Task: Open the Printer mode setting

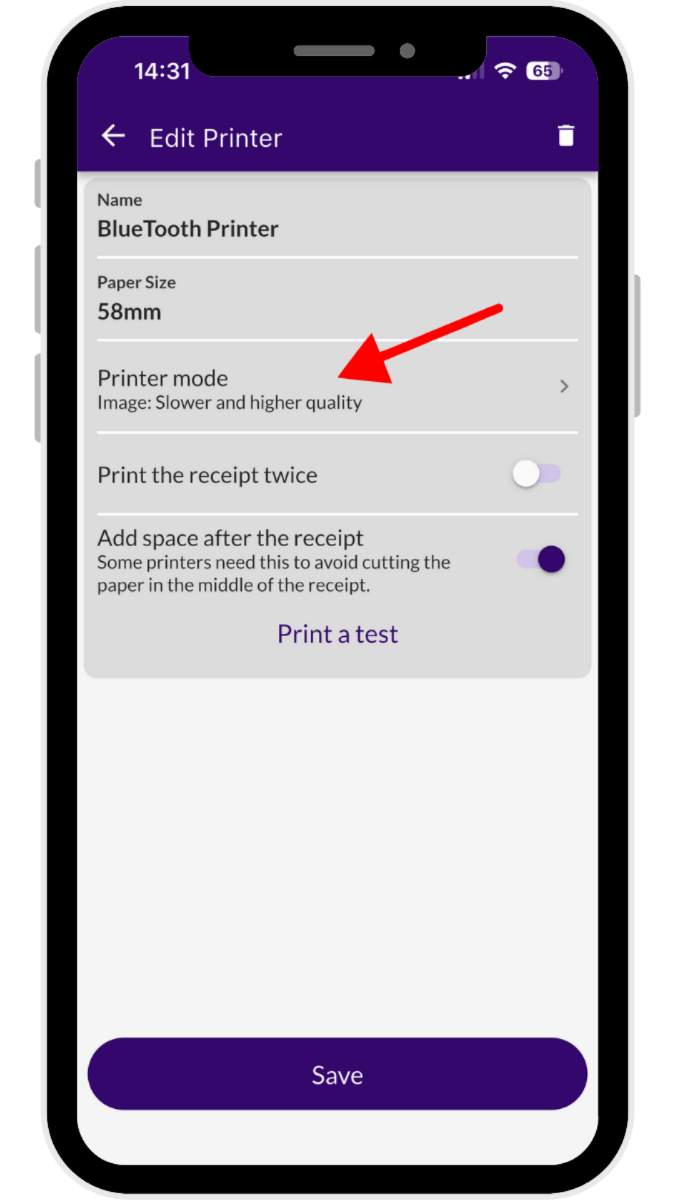Action: coord(336,389)
